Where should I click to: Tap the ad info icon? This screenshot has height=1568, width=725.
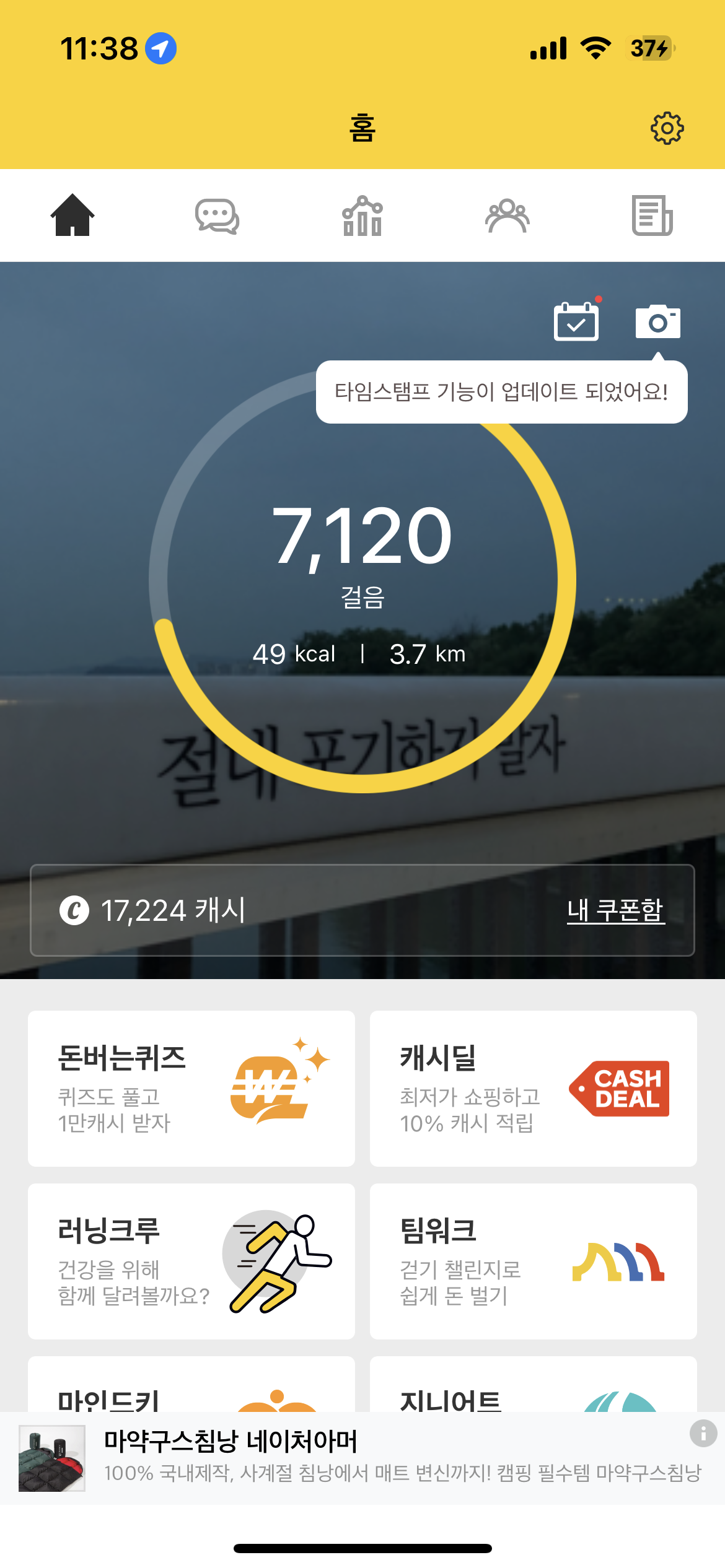tap(703, 1433)
